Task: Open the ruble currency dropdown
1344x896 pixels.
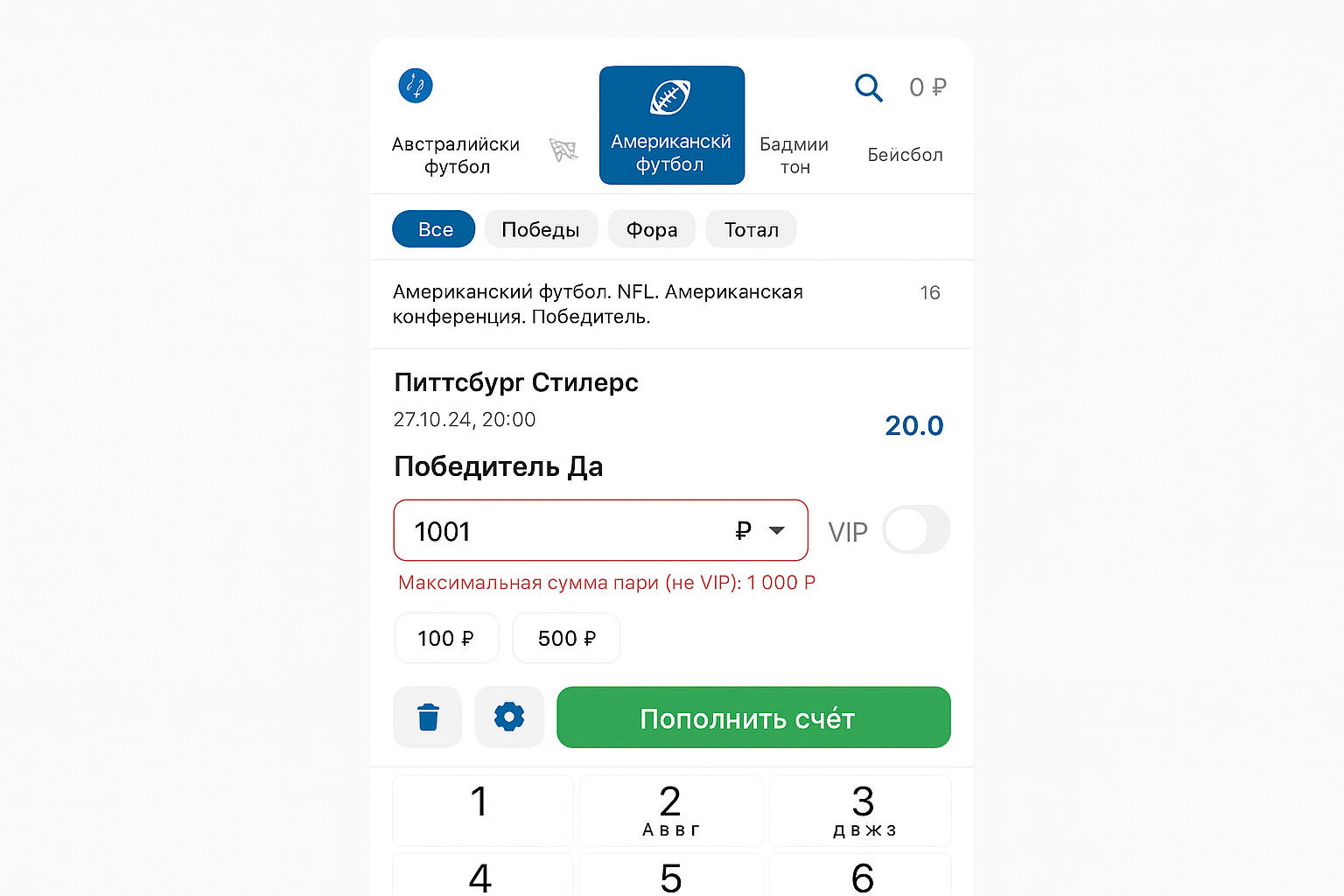Action: (760, 531)
